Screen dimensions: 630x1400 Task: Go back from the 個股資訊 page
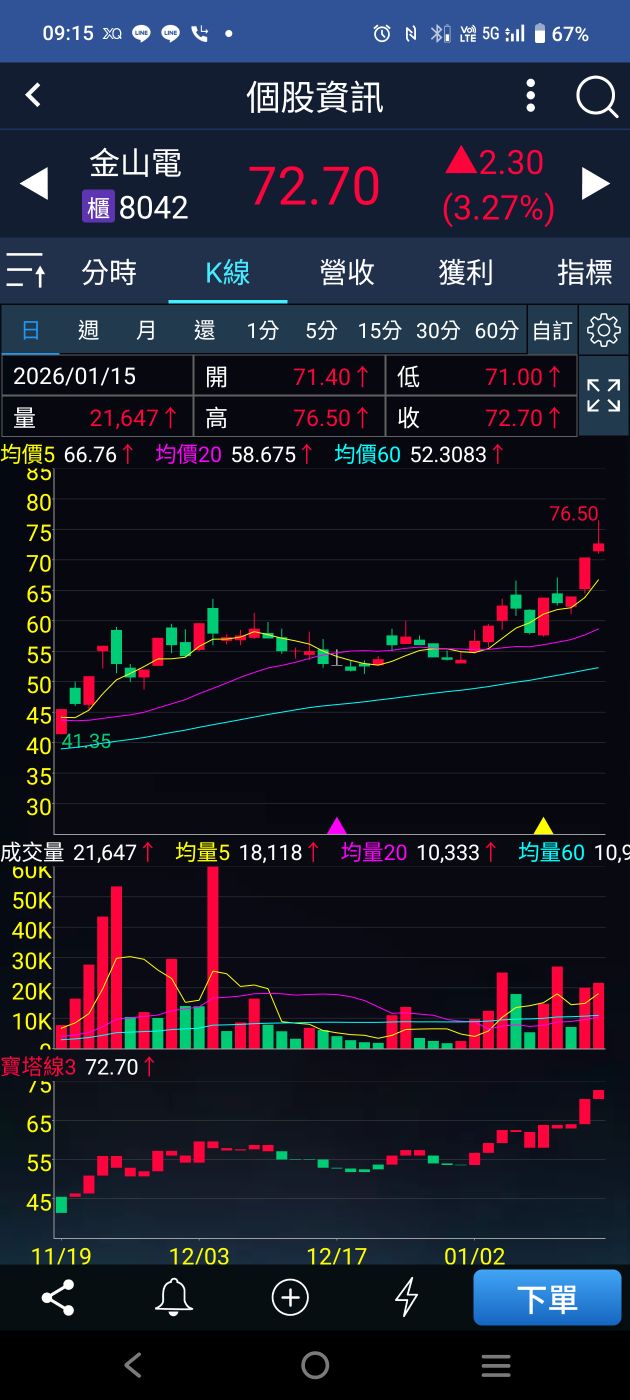(x=33, y=96)
